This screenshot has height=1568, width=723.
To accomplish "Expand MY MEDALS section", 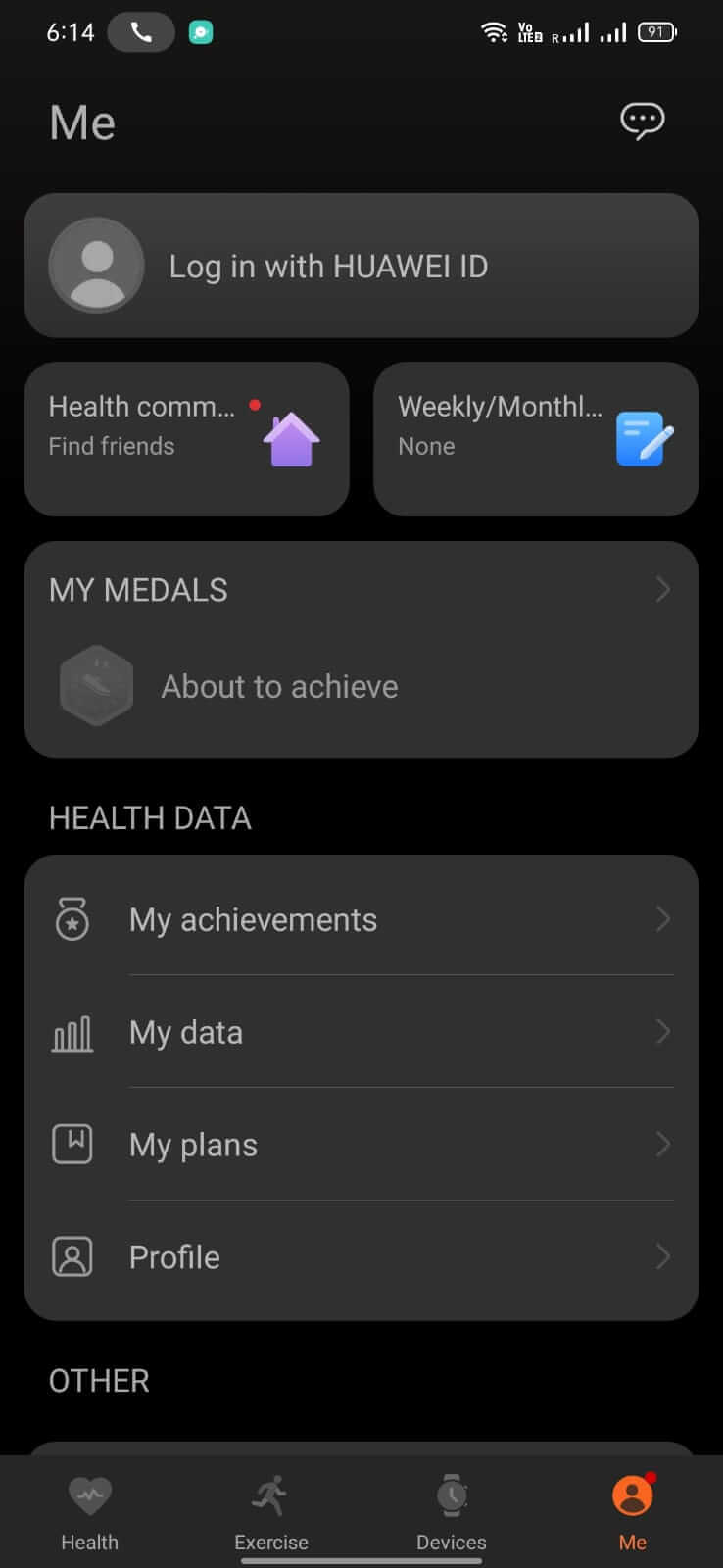I will [662, 589].
